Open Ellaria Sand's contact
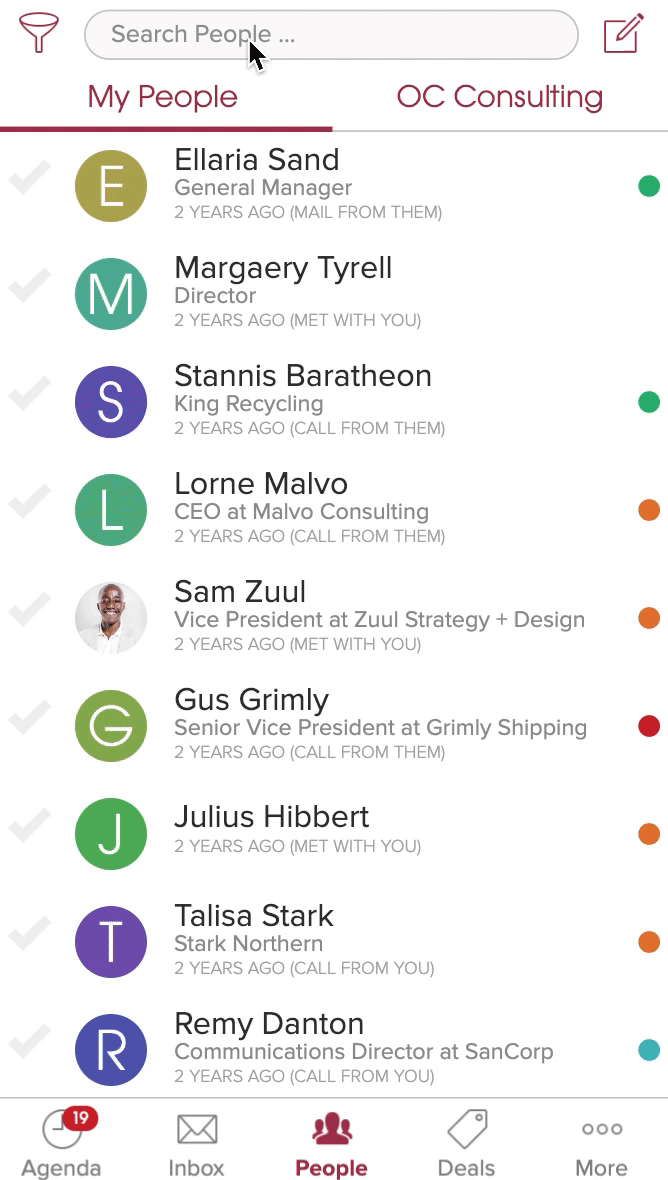This screenshot has width=668, height=1180. pos(257,160)
